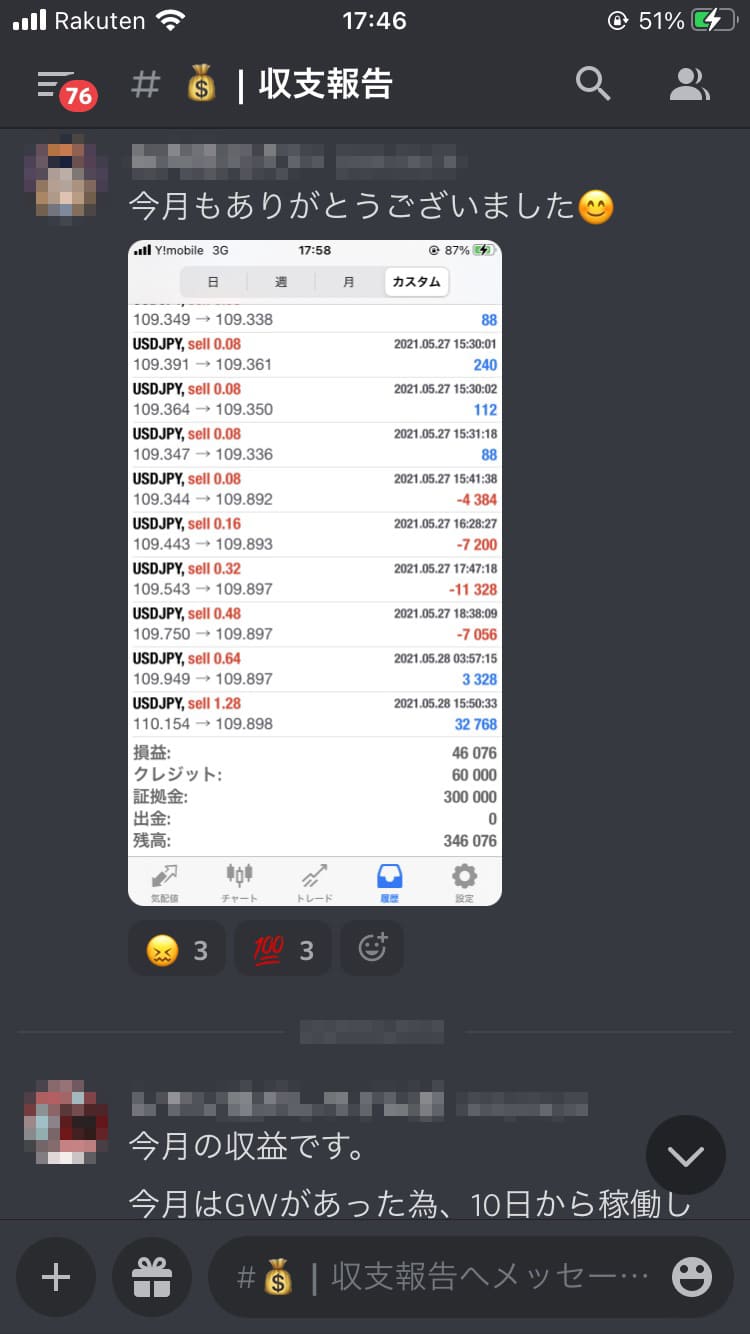Open the emoji picker in message box
This screenshot has height=1334, width=750.
pos(691,1277)
